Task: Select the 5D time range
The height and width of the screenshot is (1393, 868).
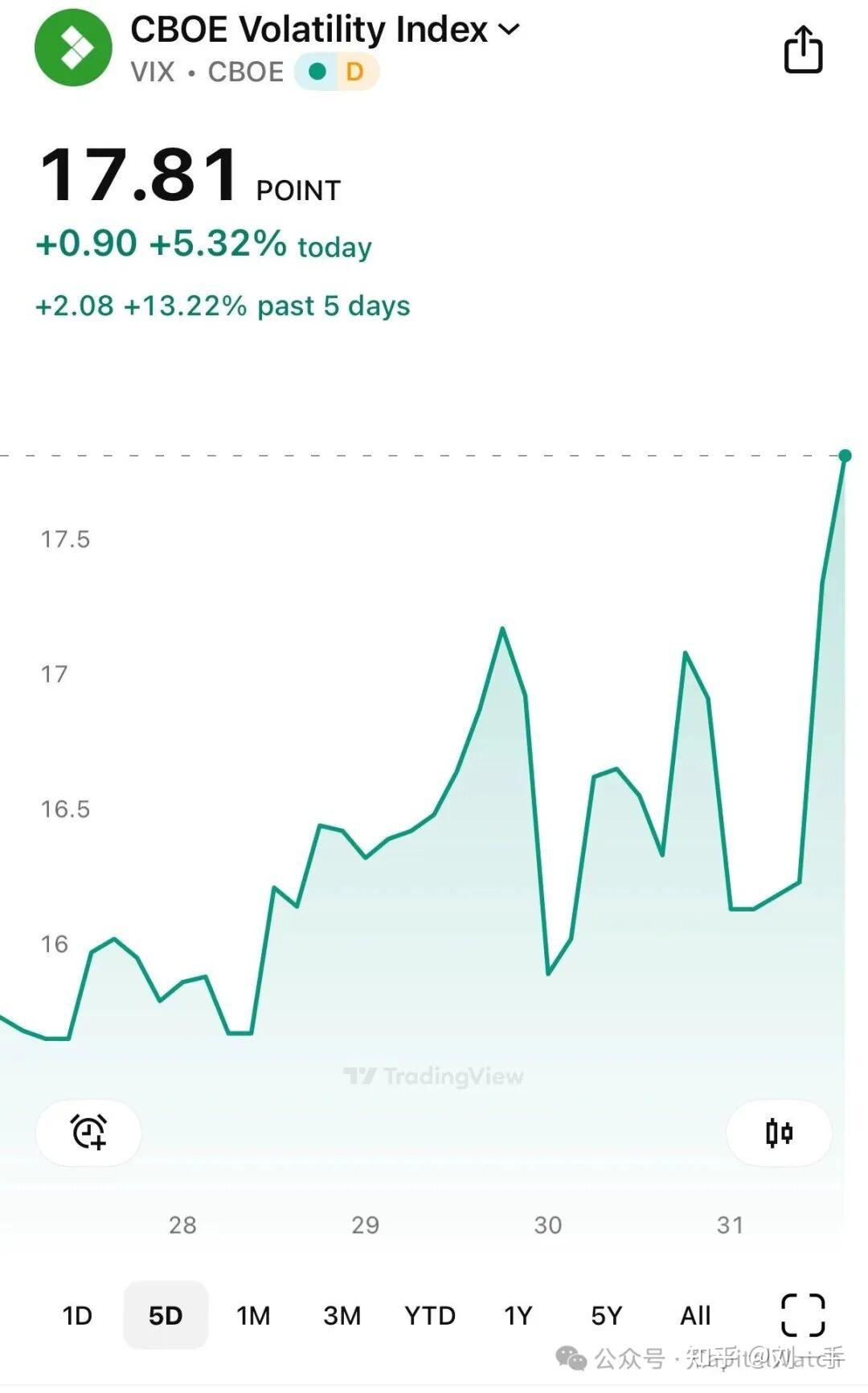Action: click(166, 1316)
